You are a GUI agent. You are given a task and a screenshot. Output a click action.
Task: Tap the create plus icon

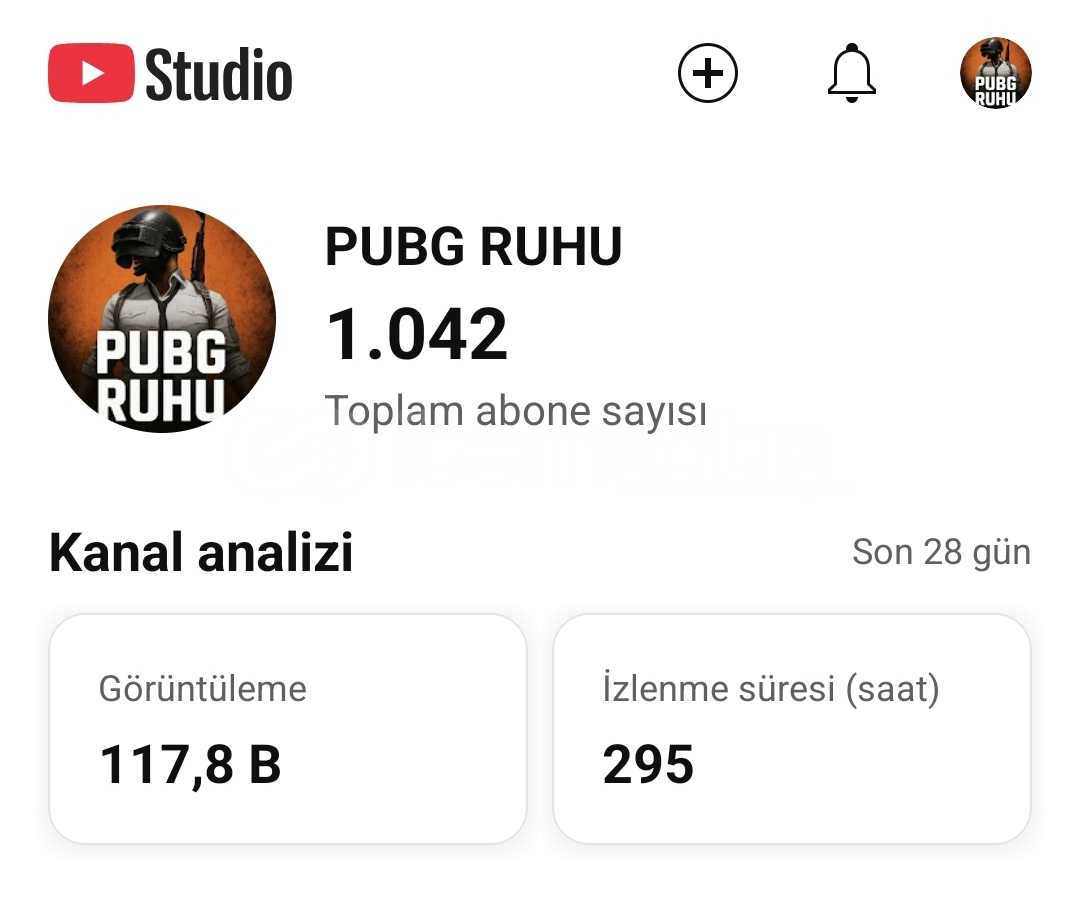click(x=707, y=73)
